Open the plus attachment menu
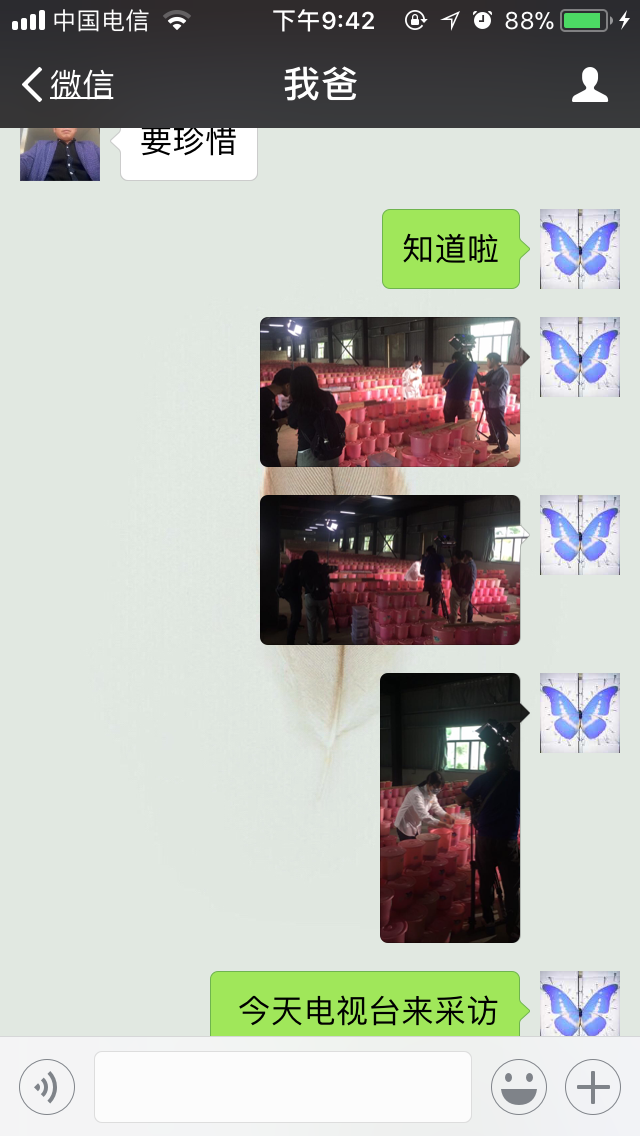Screen dimensions: 640x1136 592,1087
